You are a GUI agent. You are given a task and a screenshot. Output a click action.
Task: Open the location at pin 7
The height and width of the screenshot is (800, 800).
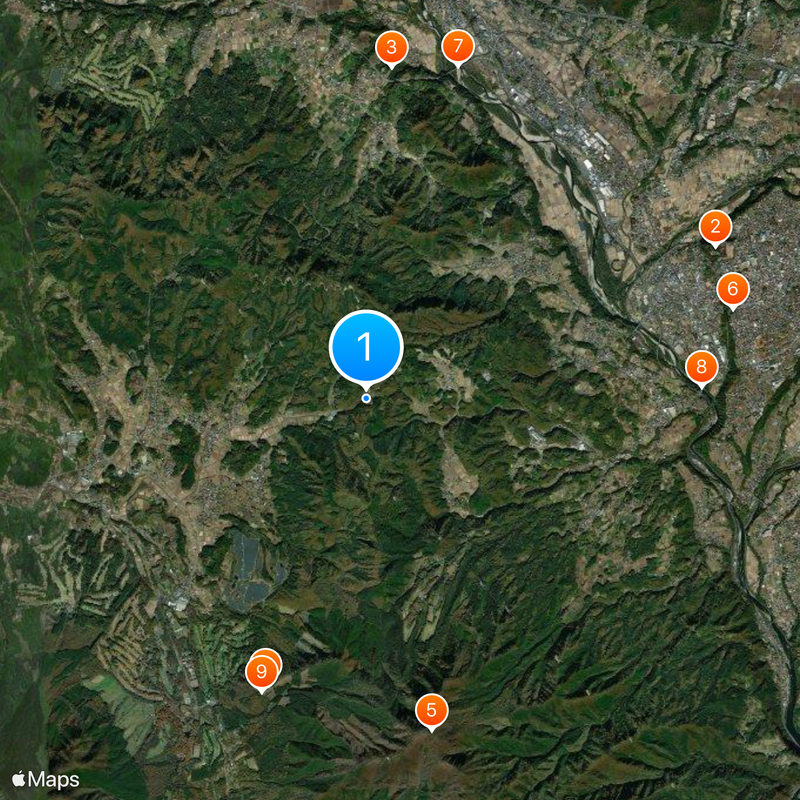tap(457, 45)
